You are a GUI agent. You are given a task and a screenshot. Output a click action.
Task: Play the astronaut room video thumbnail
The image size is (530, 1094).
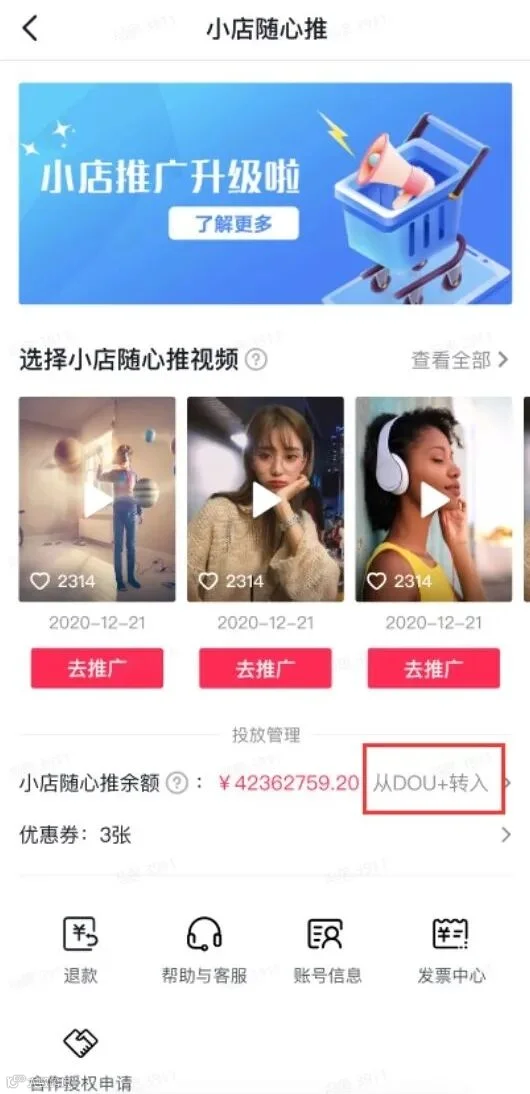tap(97, 500)
